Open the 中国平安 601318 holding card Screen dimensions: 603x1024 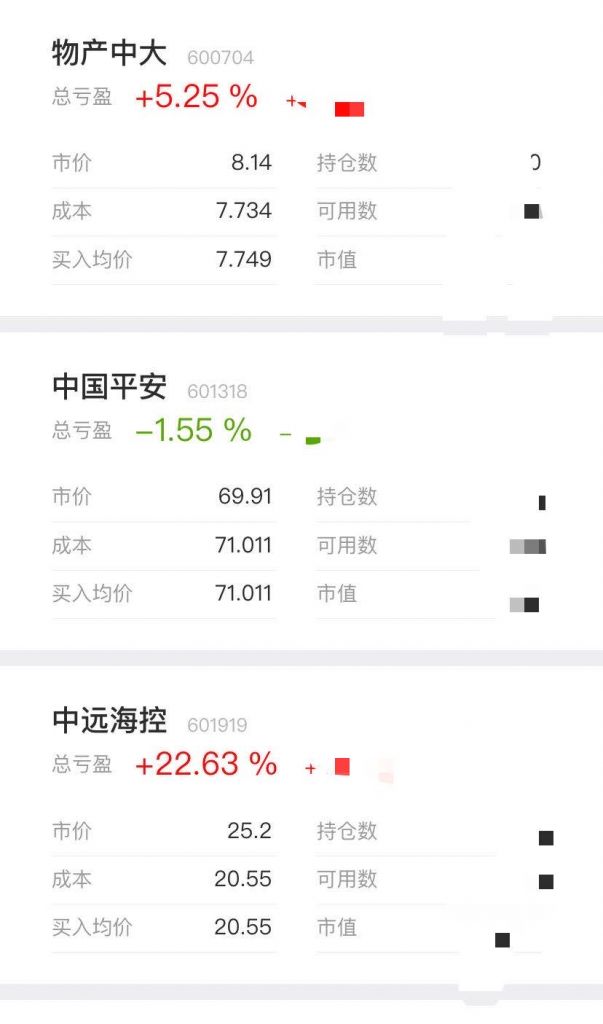(301, 491)
